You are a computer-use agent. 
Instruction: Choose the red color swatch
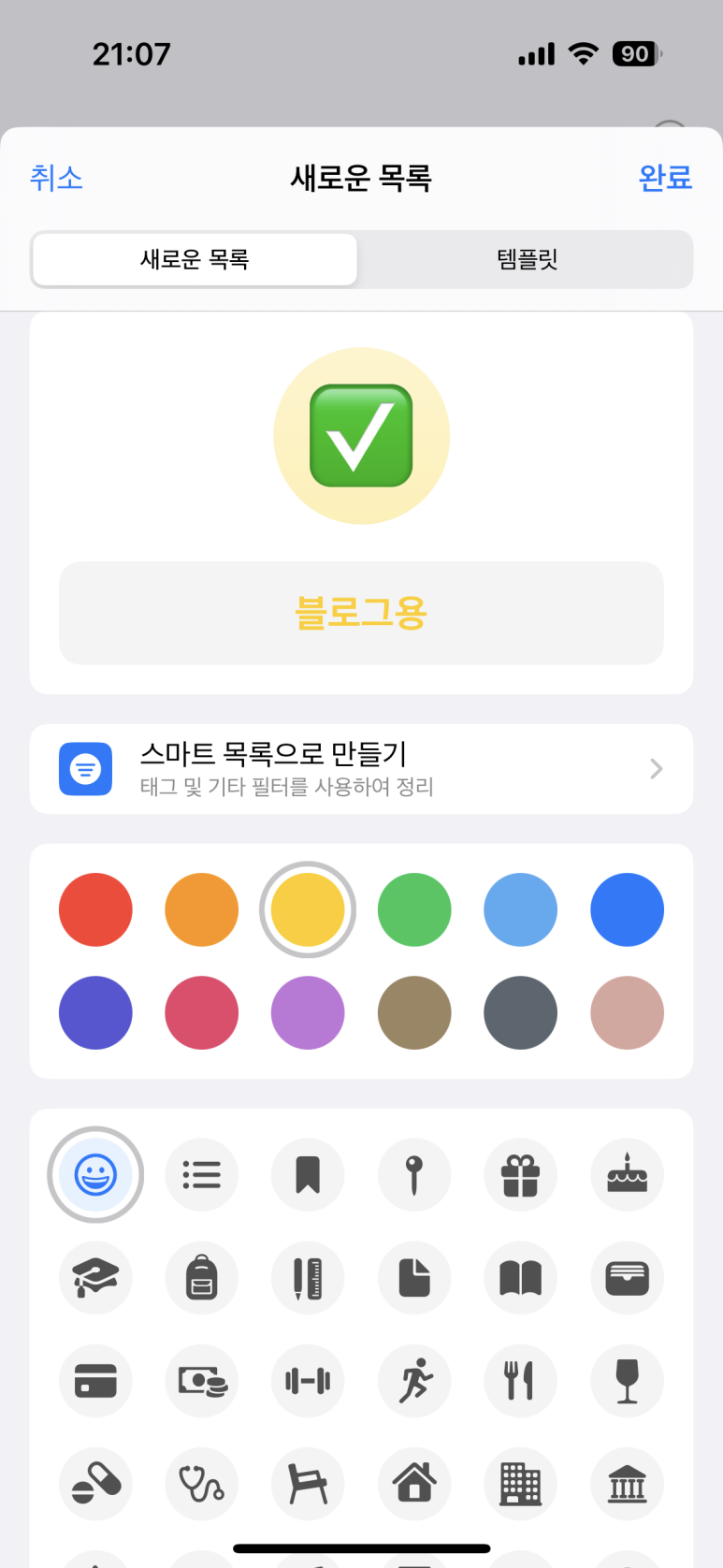coord(95,909)
